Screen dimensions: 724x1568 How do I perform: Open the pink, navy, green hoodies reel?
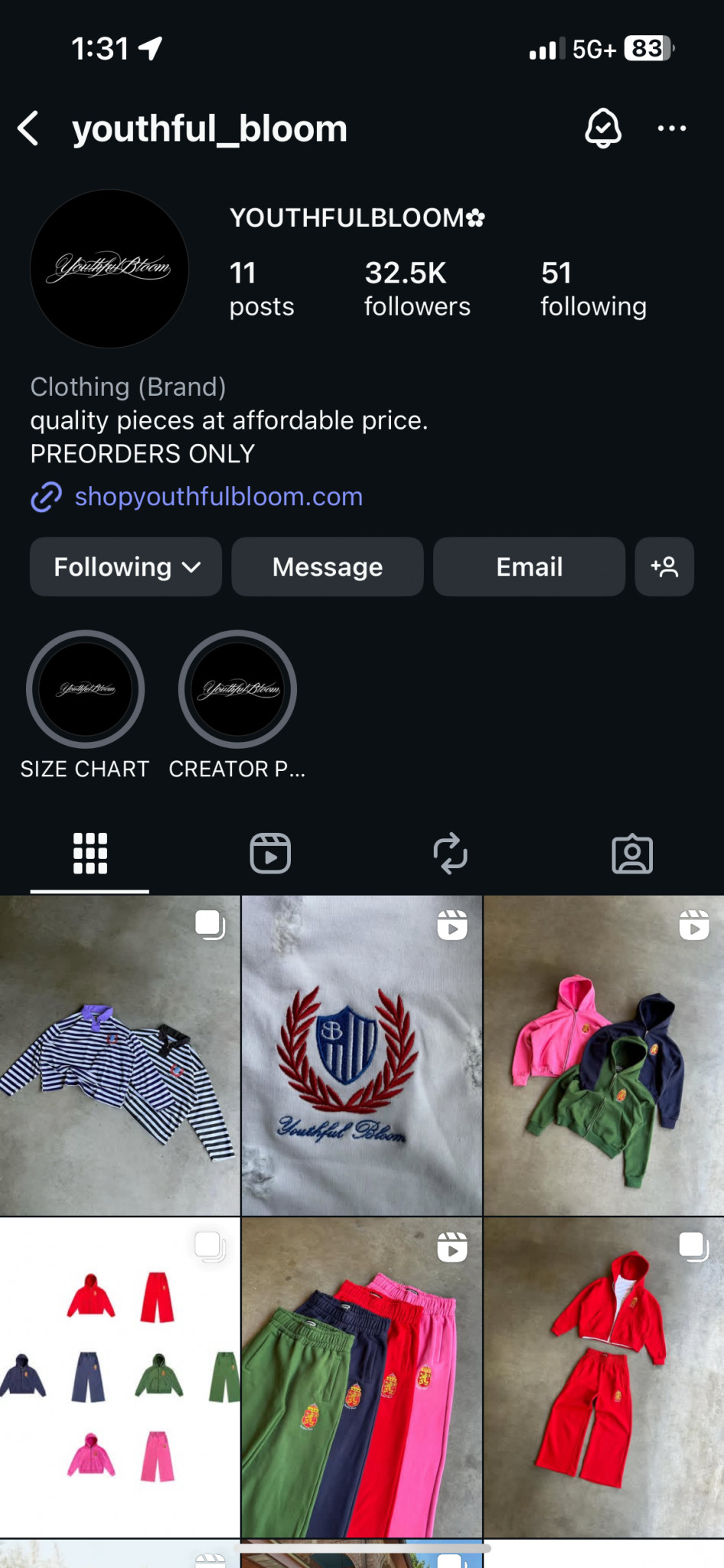(603, 1055)
